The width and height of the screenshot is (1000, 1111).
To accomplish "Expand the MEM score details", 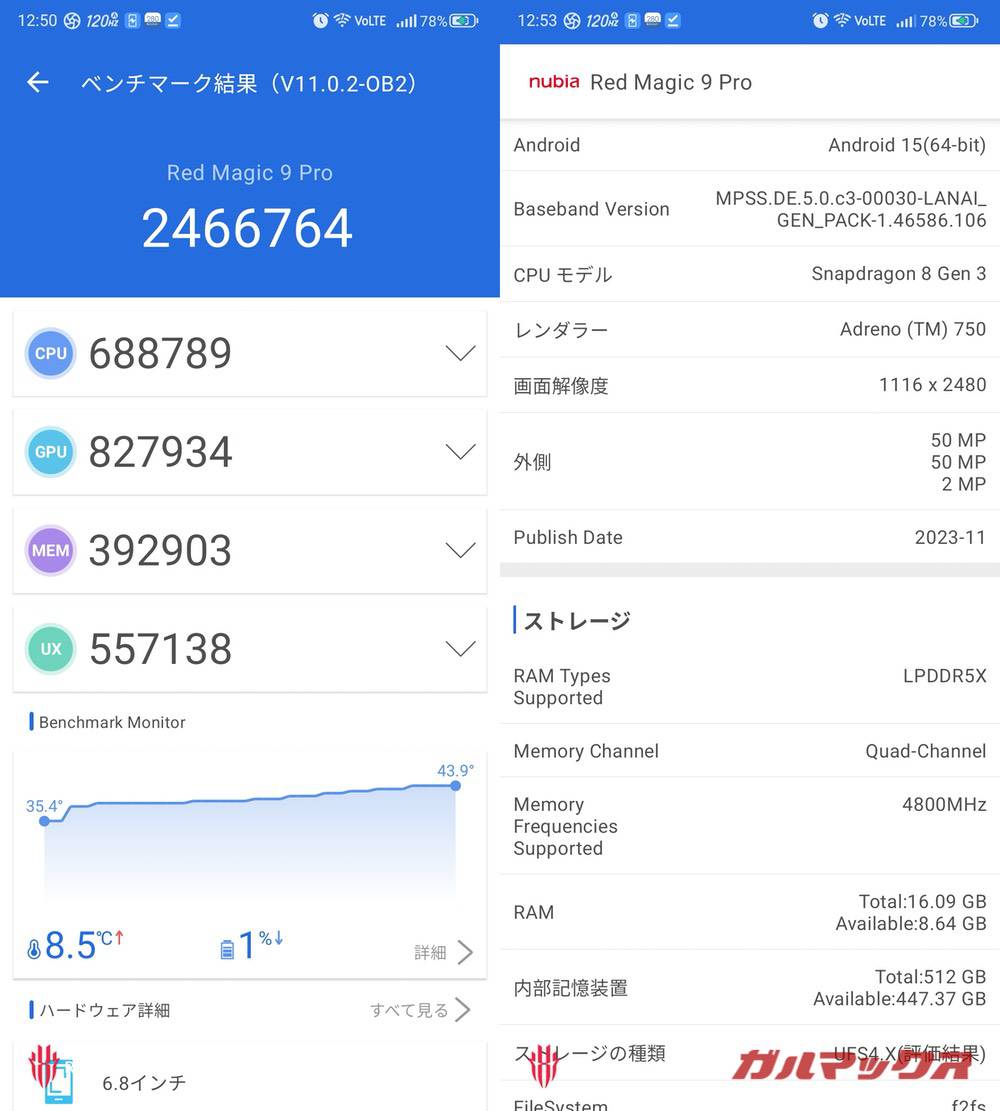I will click(x=460, y=550).
